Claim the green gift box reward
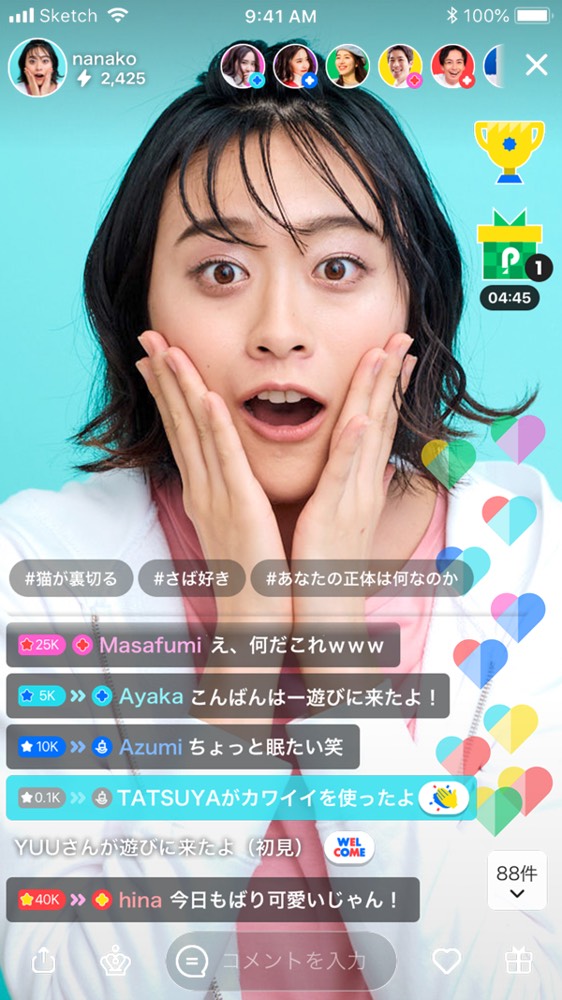 [x=510, y=245]
